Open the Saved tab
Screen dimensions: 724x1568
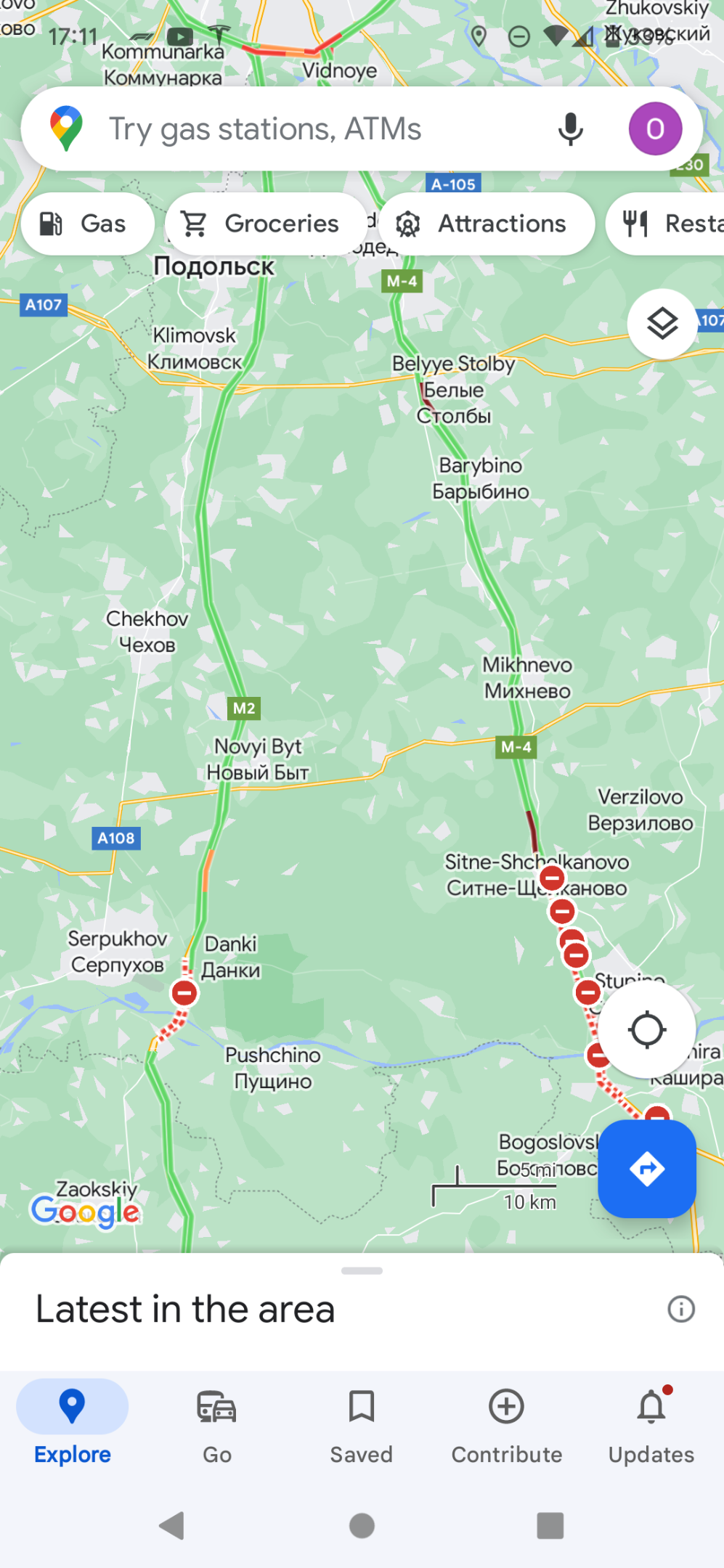click(x=362, y=1423)
